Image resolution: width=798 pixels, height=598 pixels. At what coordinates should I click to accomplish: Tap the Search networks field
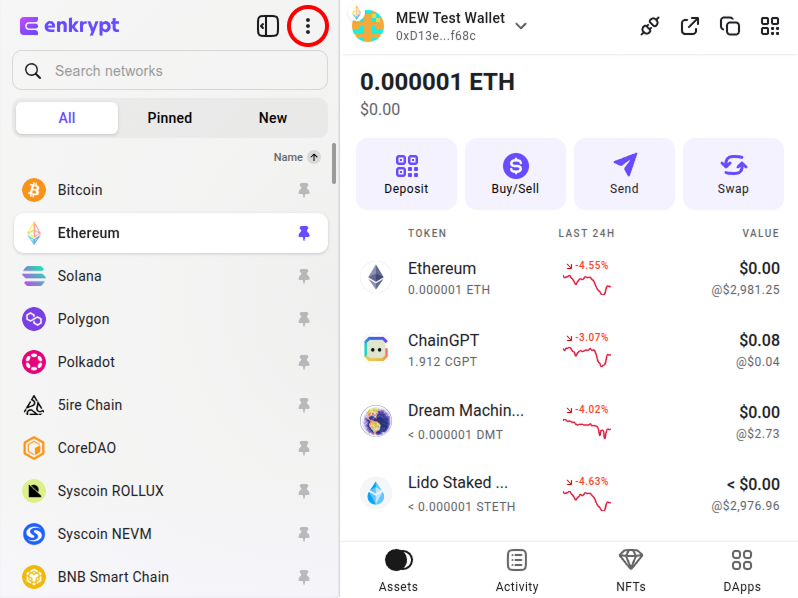coord(170,71)
